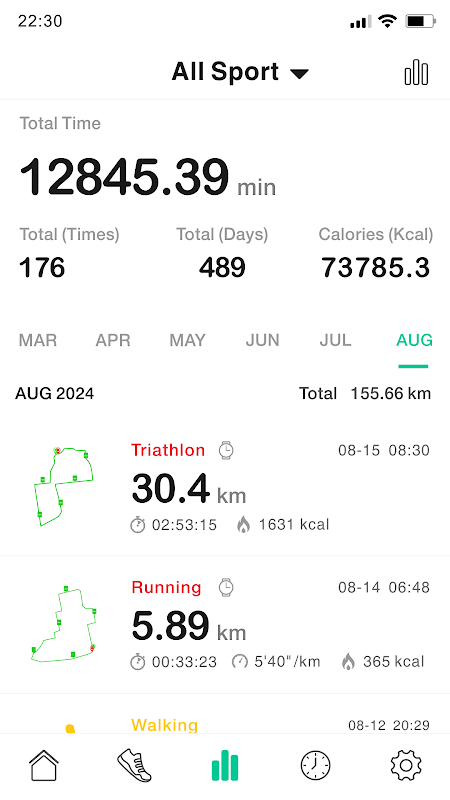Open the 5.89 km Running activity
Screen dimensions: 450x800
pyautogui.click(x=225, y=624)
